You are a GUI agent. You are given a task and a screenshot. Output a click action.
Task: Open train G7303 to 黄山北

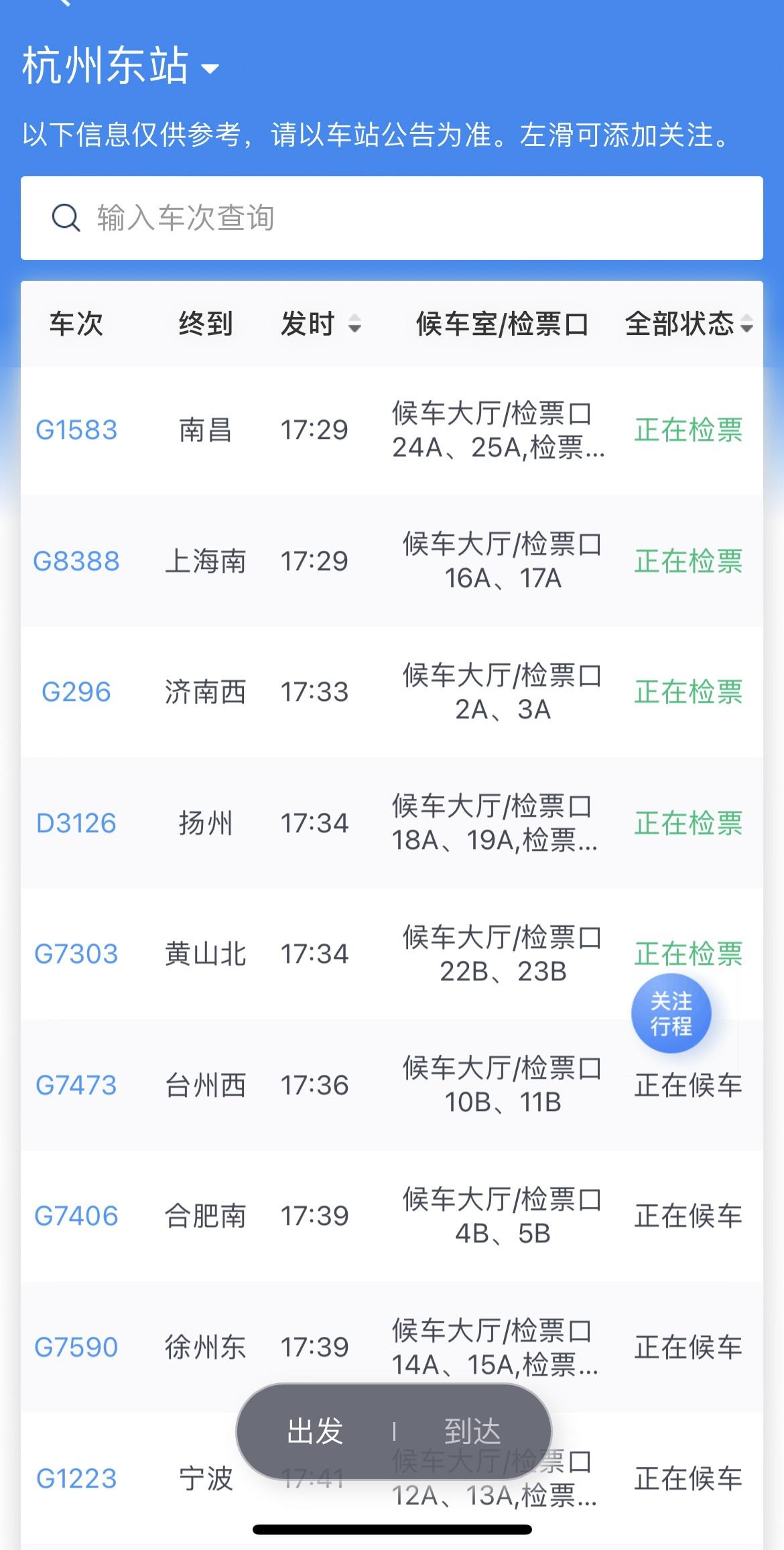[x=76, y=954]
